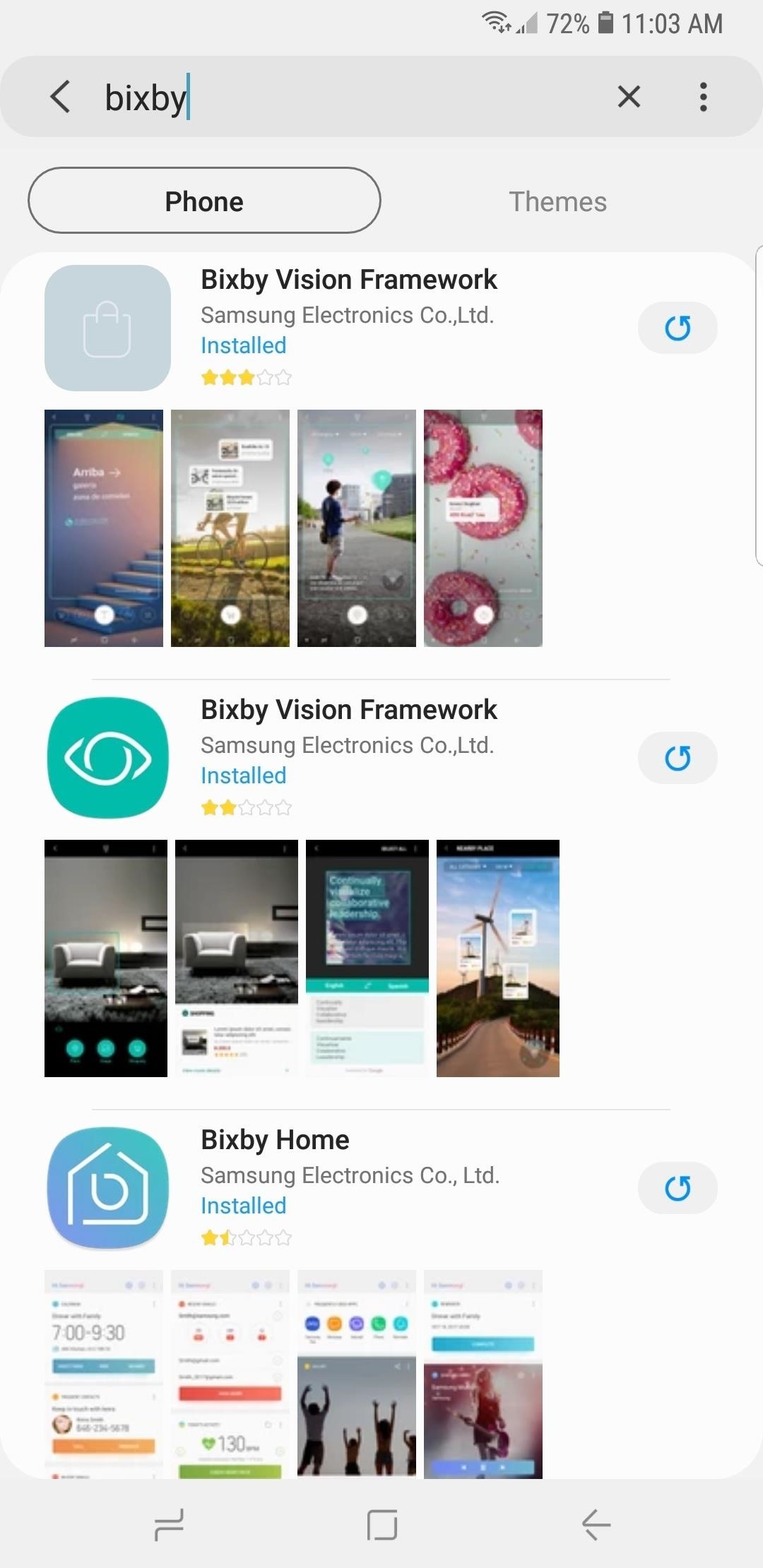View the wind turbine screenshot
Image resolution: width=763 pixels, height=1568 pixels.
[x=498, y=958]
